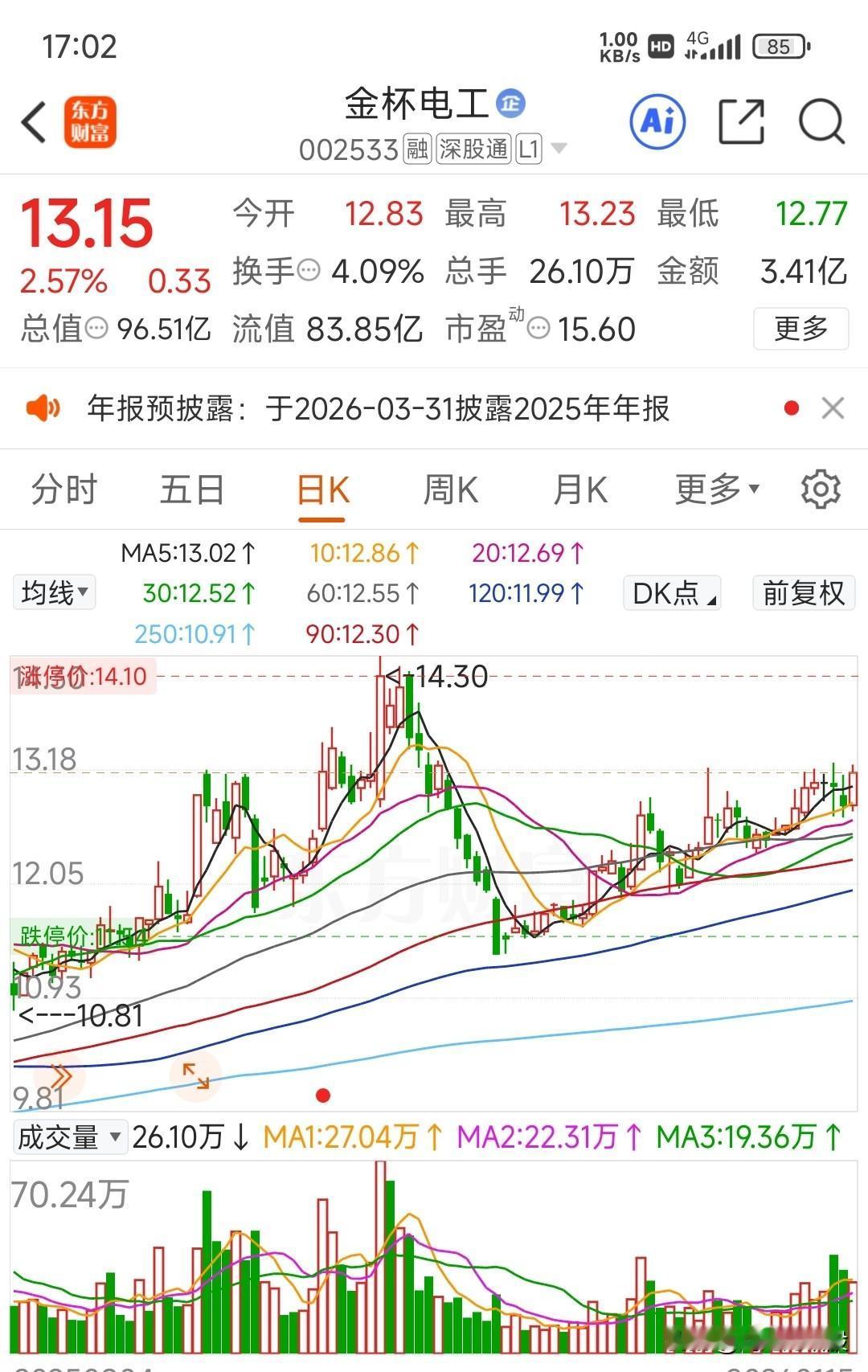Viewport: 868px width, 1372px height.
Task: Switch to the 五日 tab
Action: coord(192,489)
